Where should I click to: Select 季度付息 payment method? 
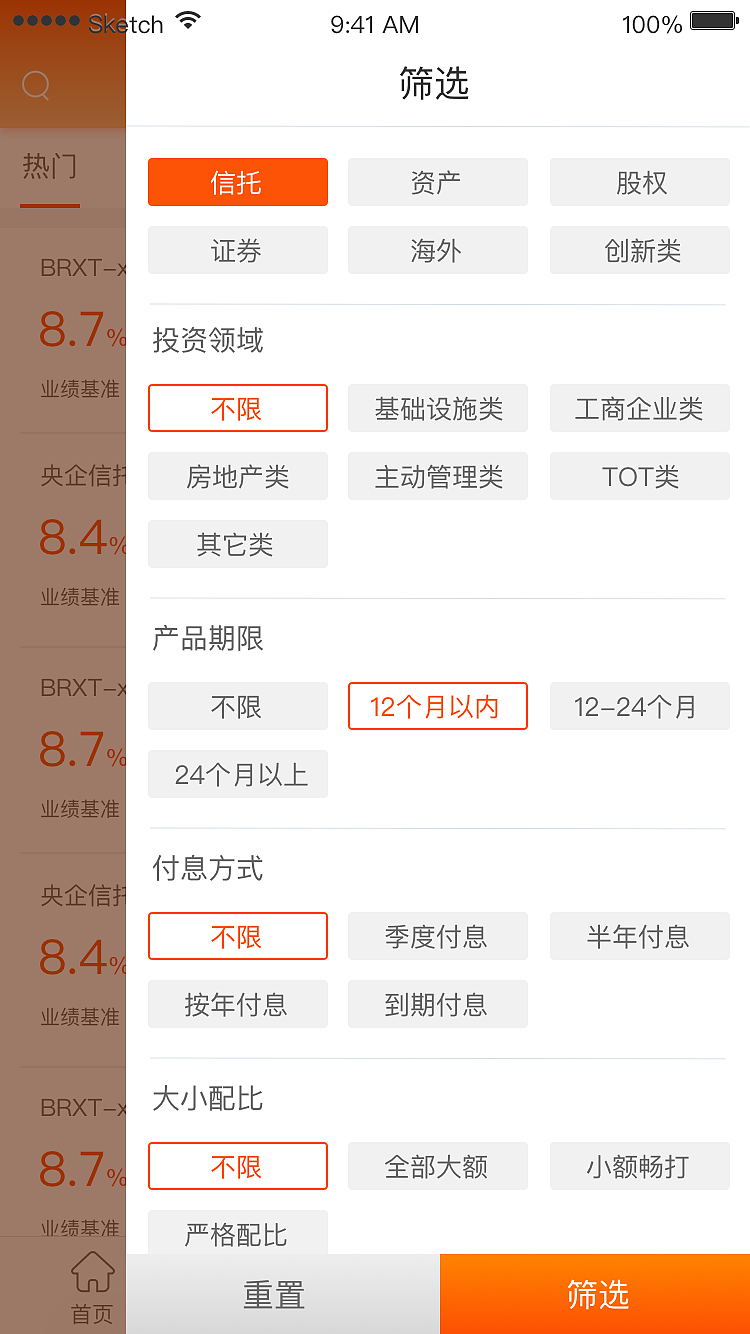pyautogui.click(x=437, y=936)
